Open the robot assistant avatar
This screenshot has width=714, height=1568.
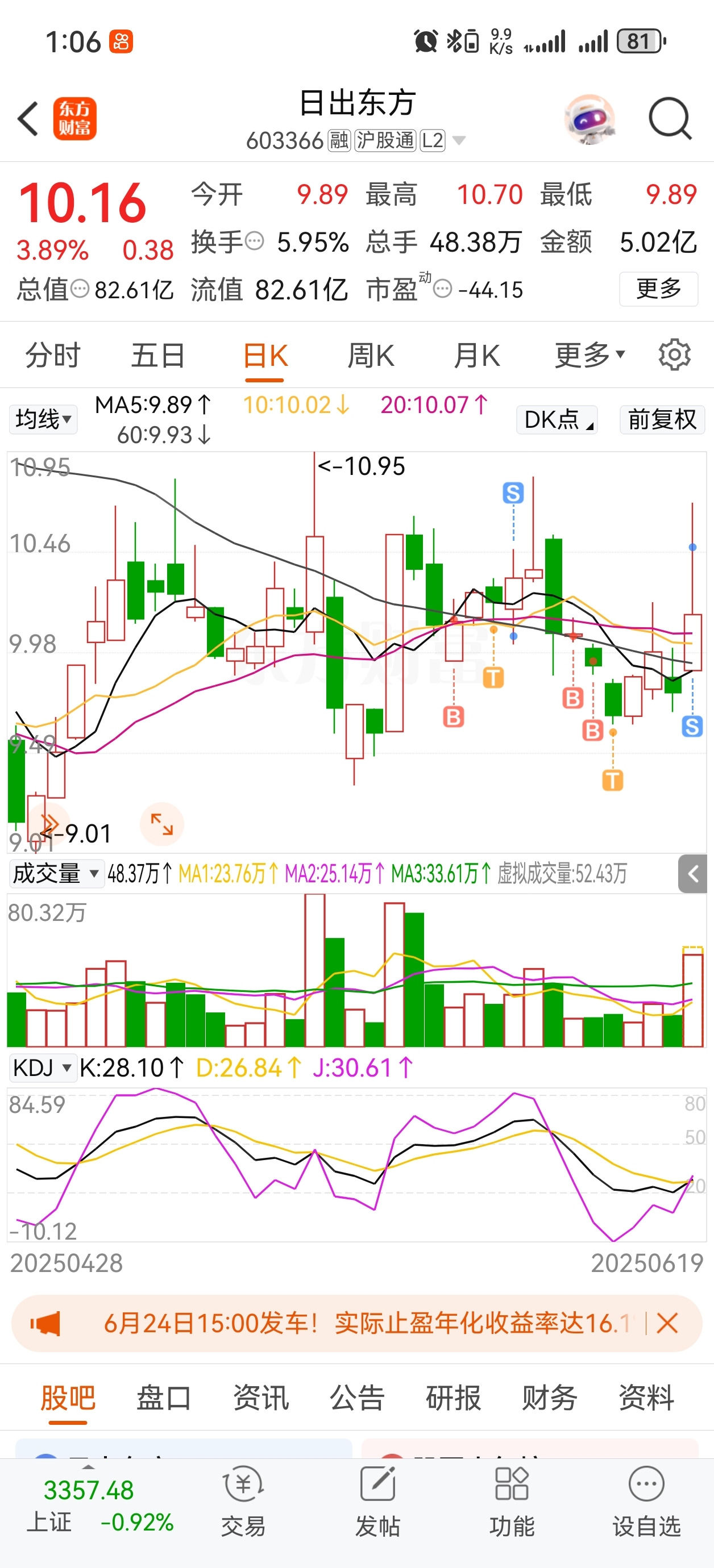coord(588,119)
